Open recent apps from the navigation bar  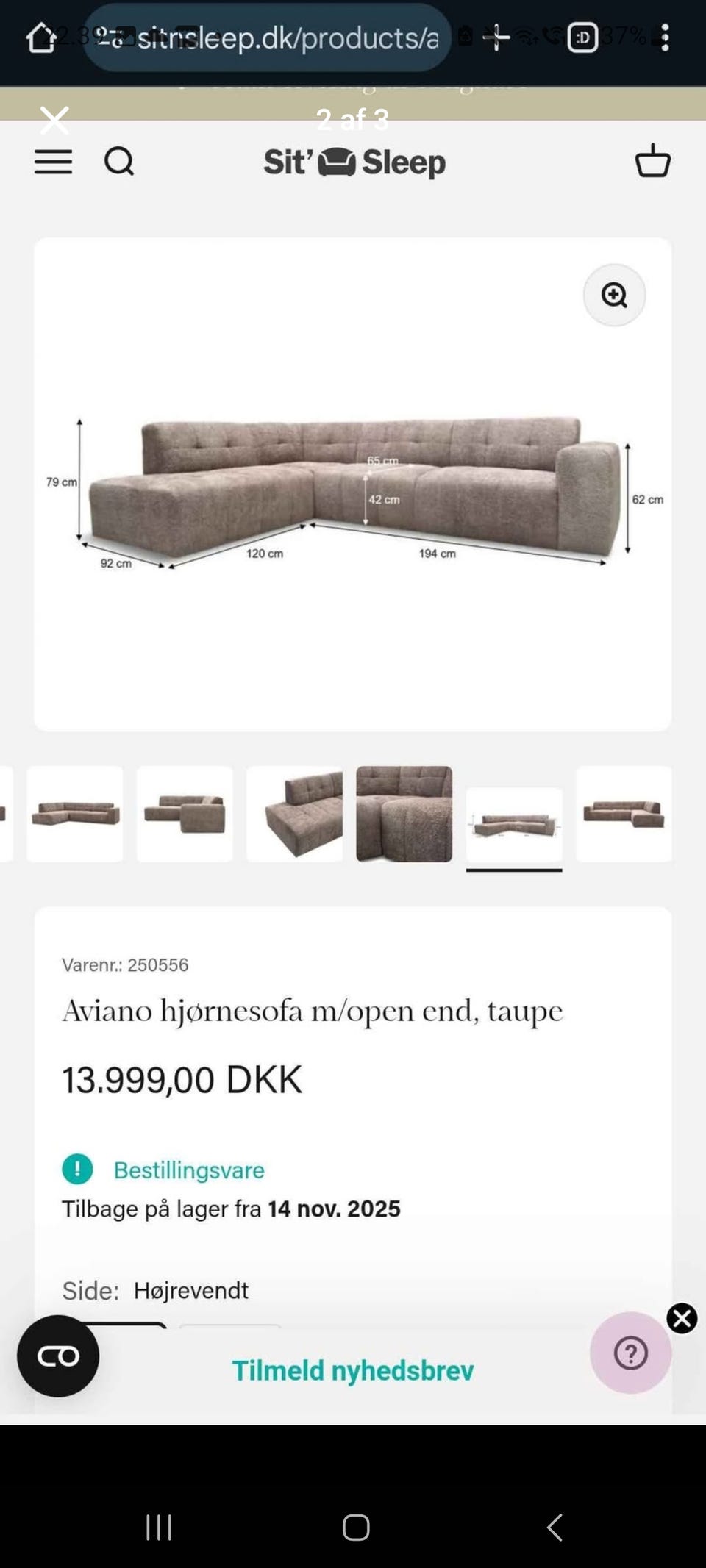pos(159,1527)
